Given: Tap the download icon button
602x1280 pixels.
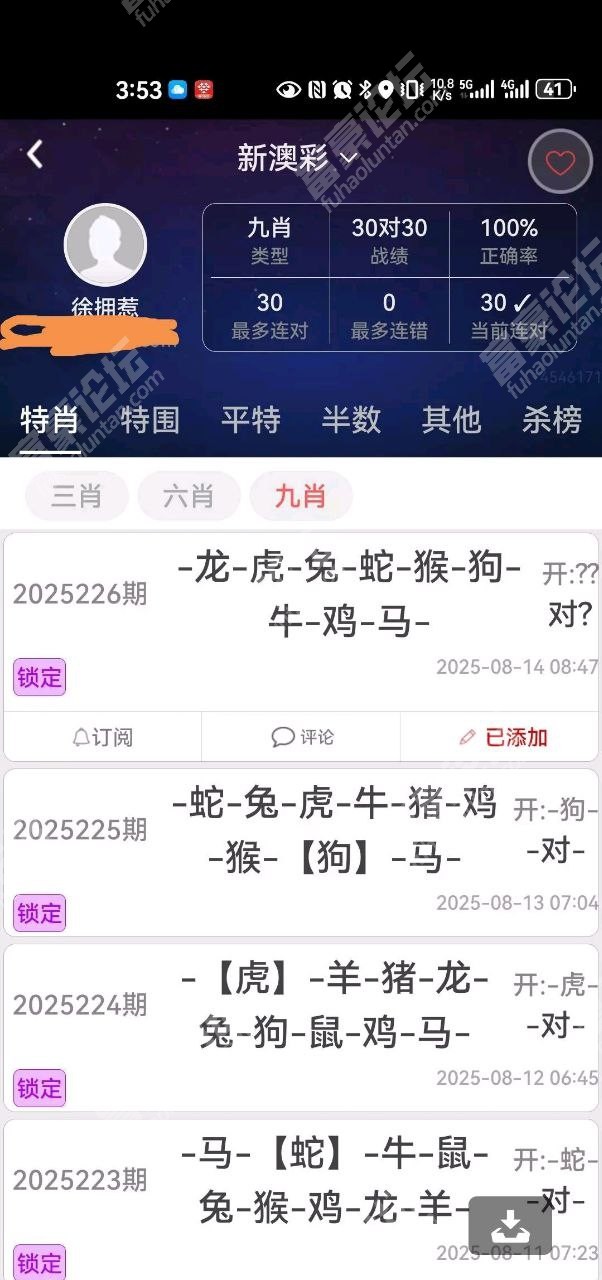Looking at the screenshot, I should pos(510,1226).
